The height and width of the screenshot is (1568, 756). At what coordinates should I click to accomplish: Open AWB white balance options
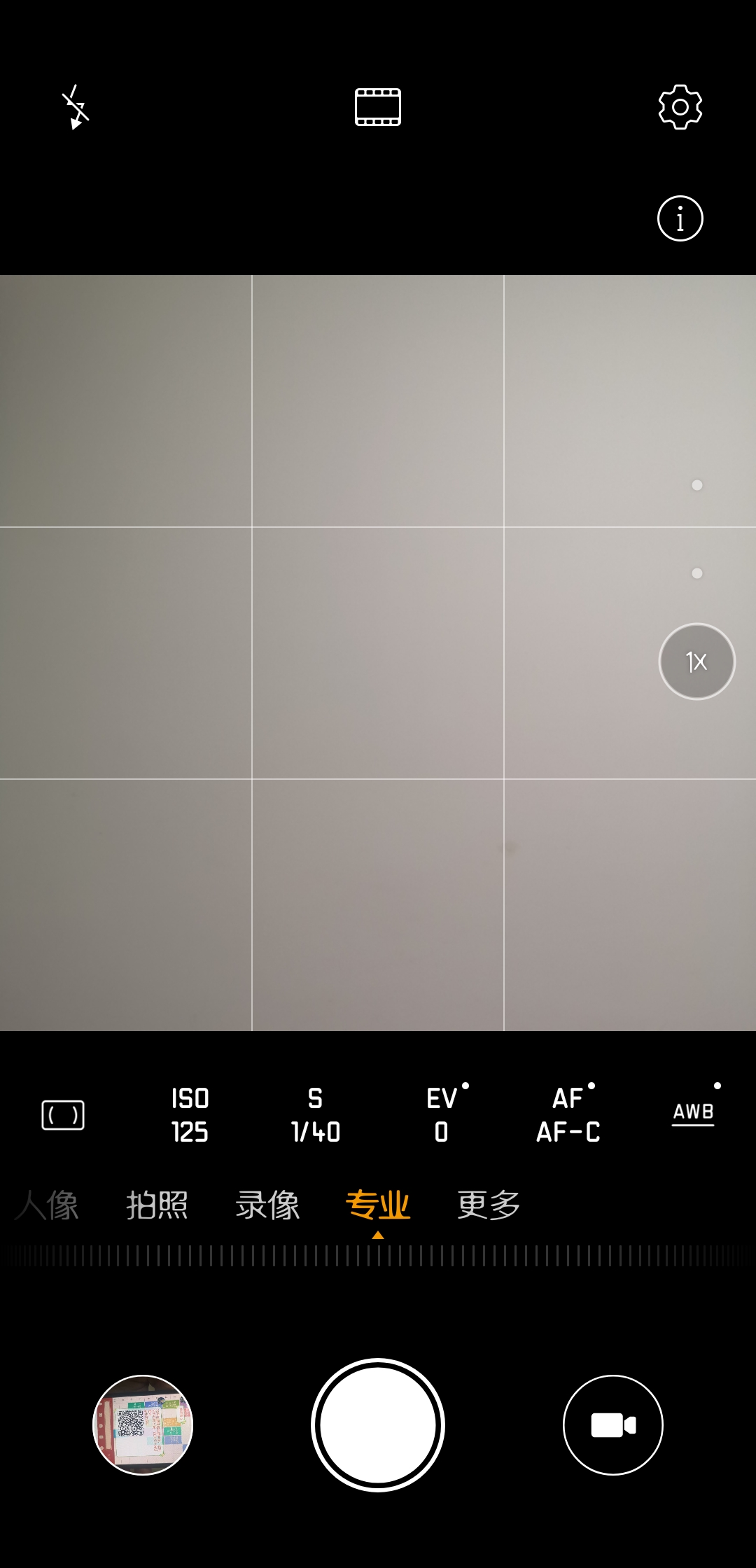[693, 1113]
